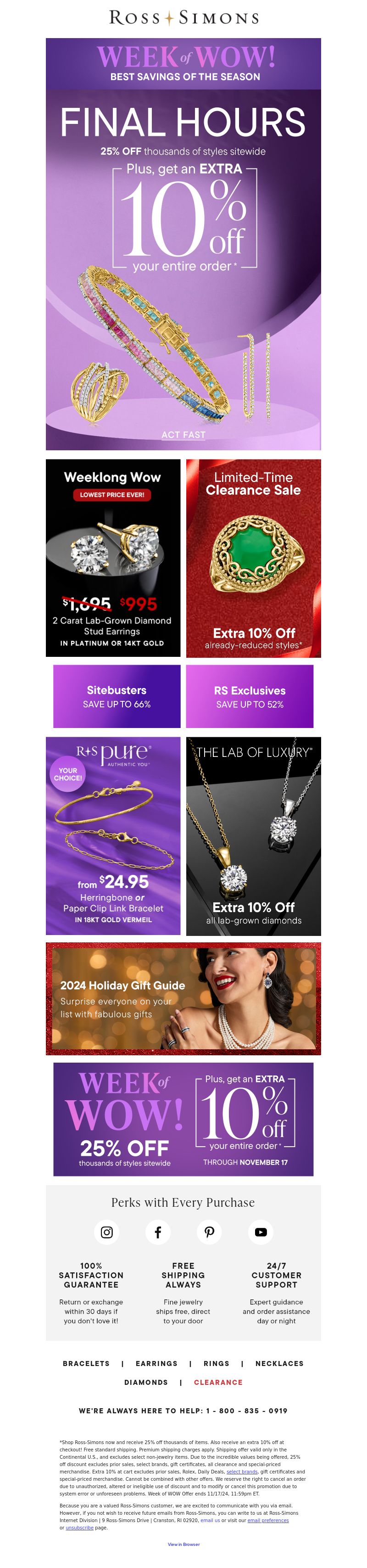Image resolution: width=367 pixels, height=1568 pixels.
Task: Open the Pinterest icon
Action: 209,1232
